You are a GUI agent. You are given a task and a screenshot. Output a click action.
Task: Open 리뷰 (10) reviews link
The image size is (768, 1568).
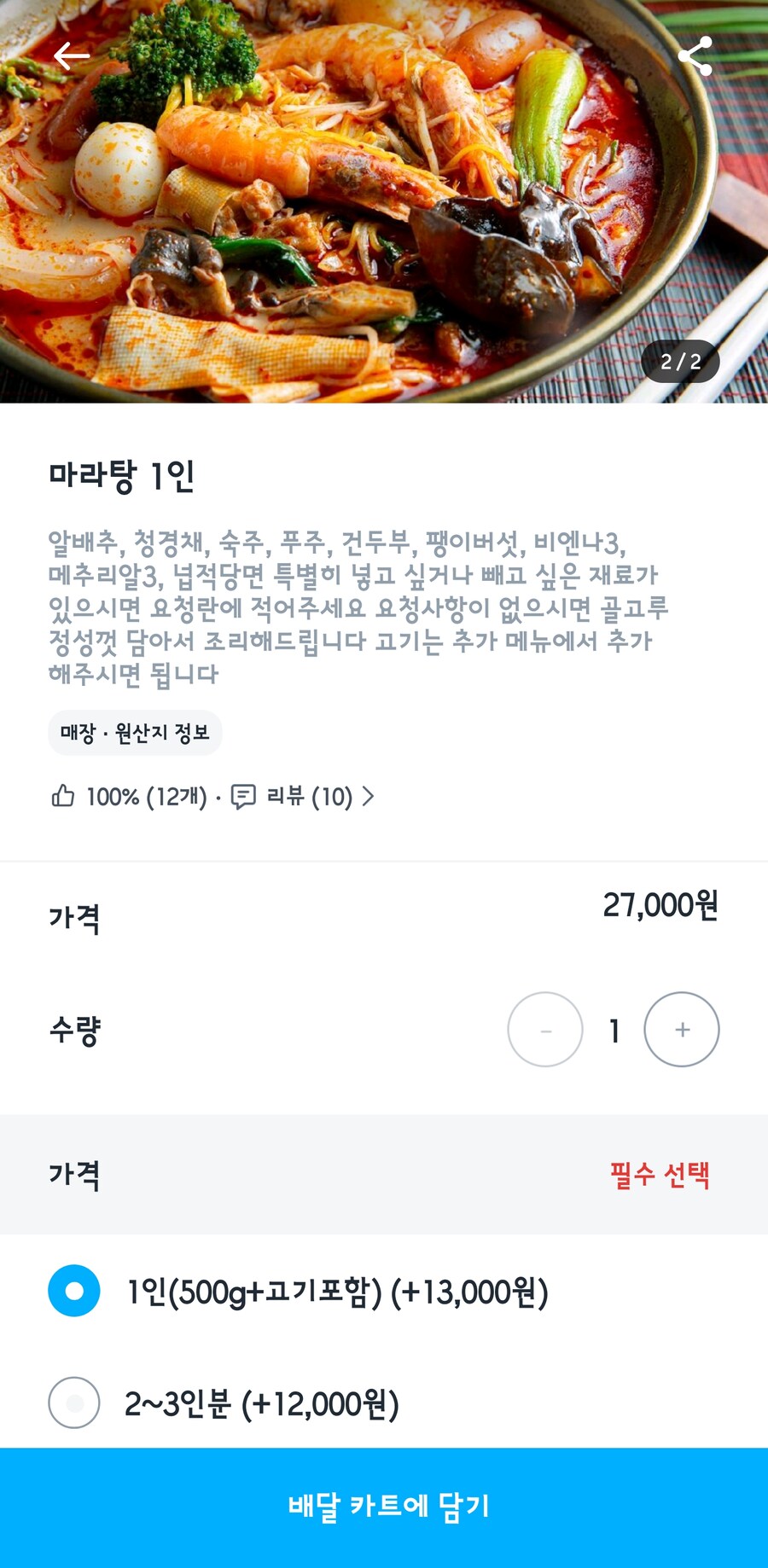[x=304, y=797]
